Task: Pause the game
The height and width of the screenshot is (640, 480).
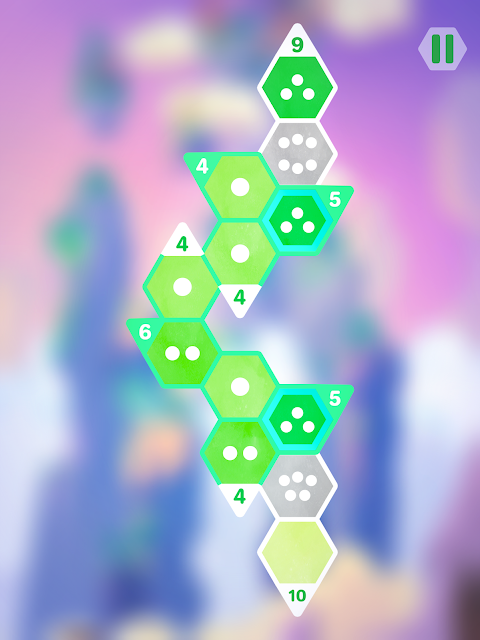Action: [x=442, y=49]
